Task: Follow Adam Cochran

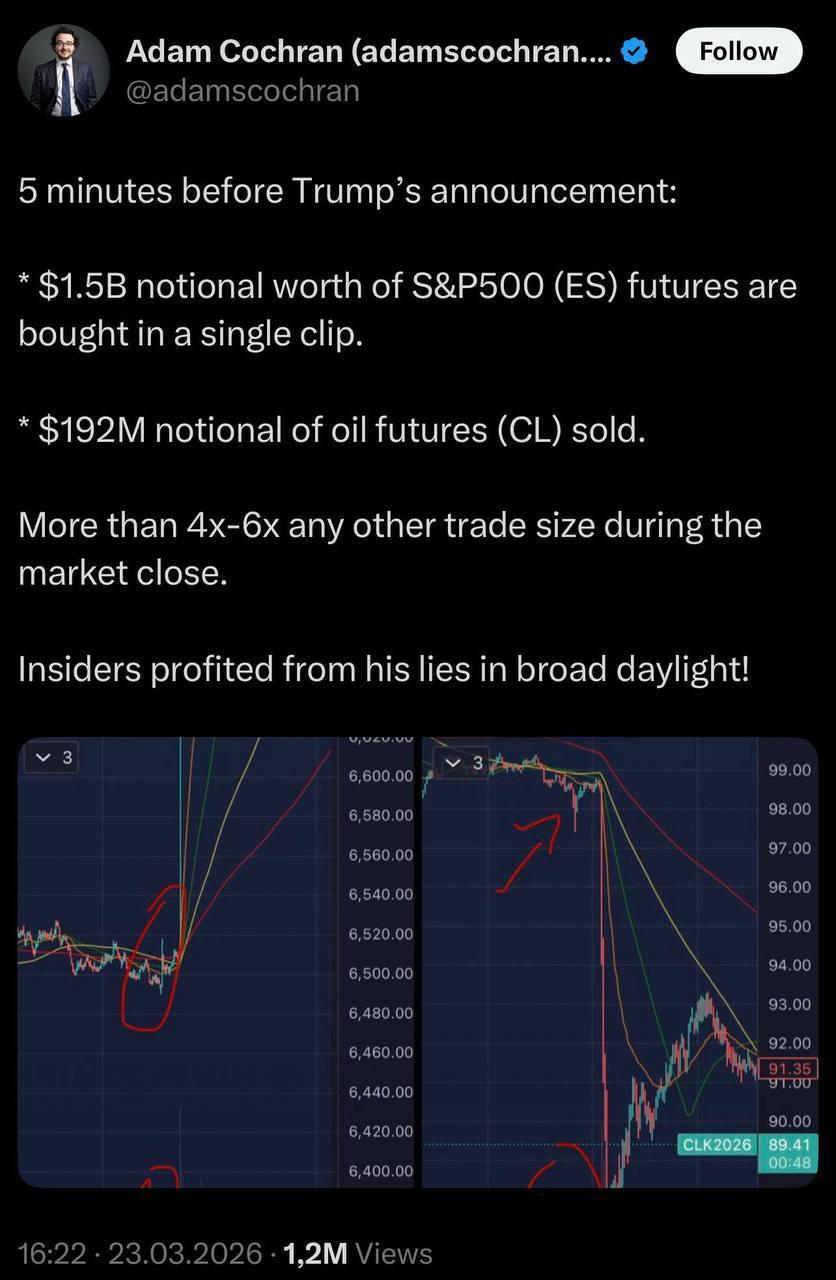Action: coord(738,51)
